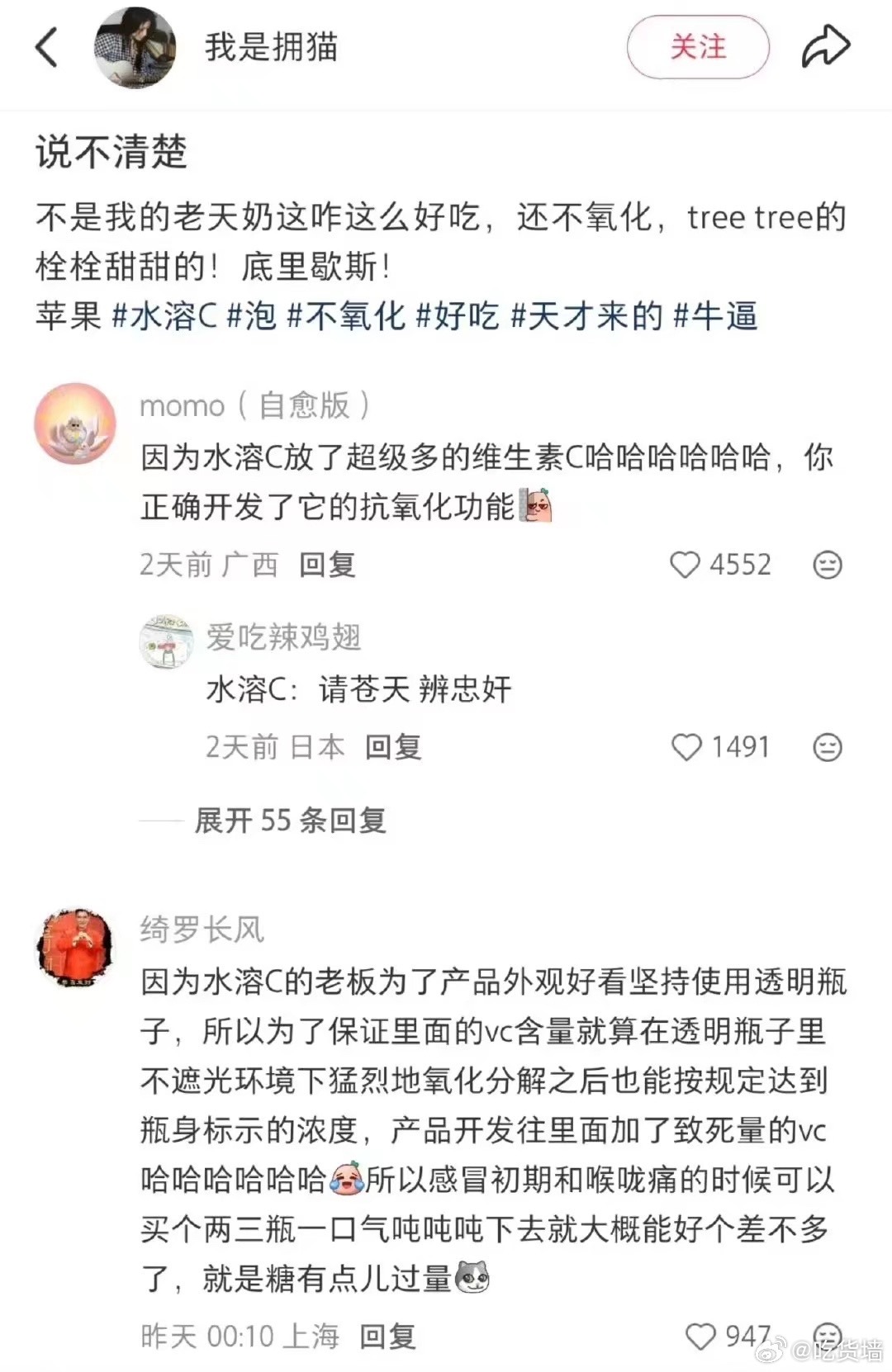Follow the author with the 关注 button

click(698, 47)
